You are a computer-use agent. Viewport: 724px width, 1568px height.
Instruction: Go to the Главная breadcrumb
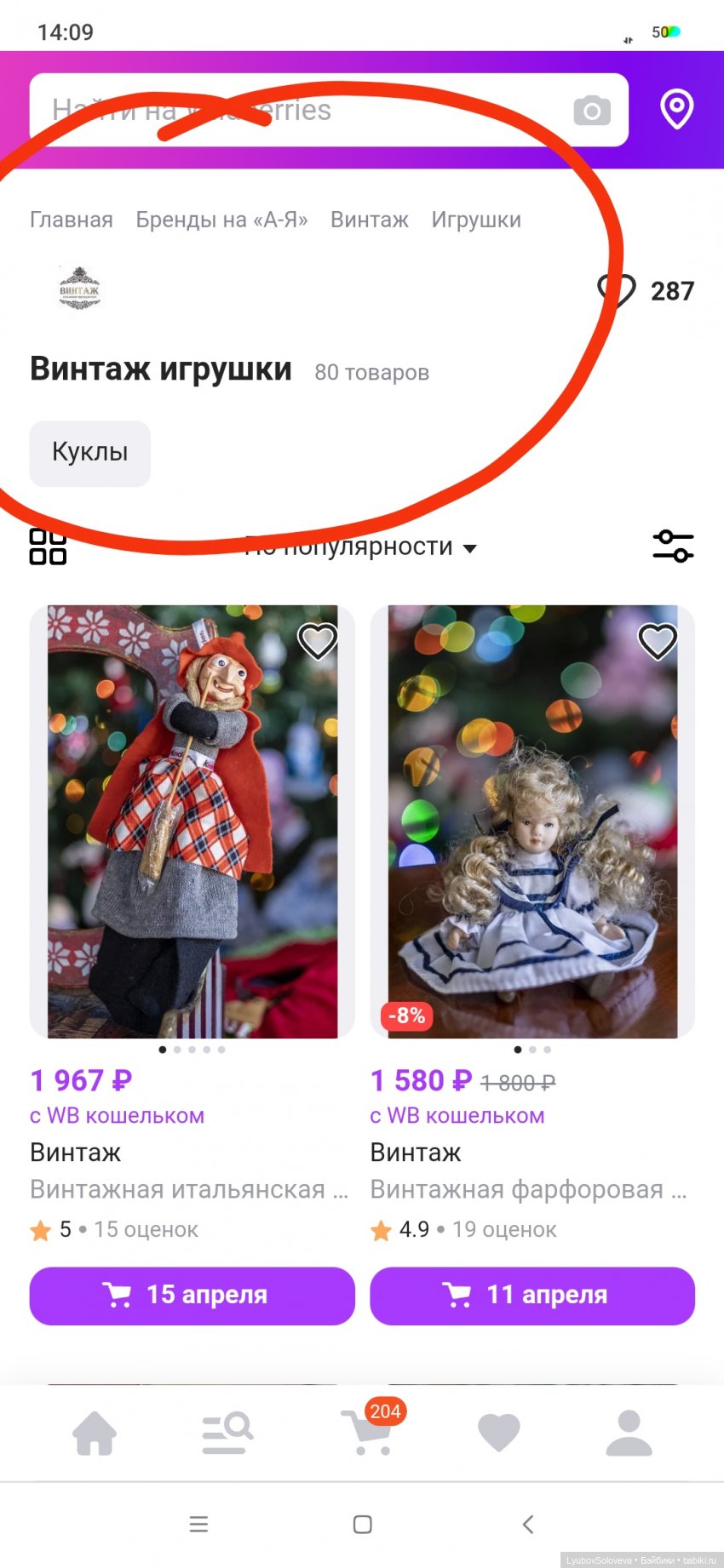[72, 220]
